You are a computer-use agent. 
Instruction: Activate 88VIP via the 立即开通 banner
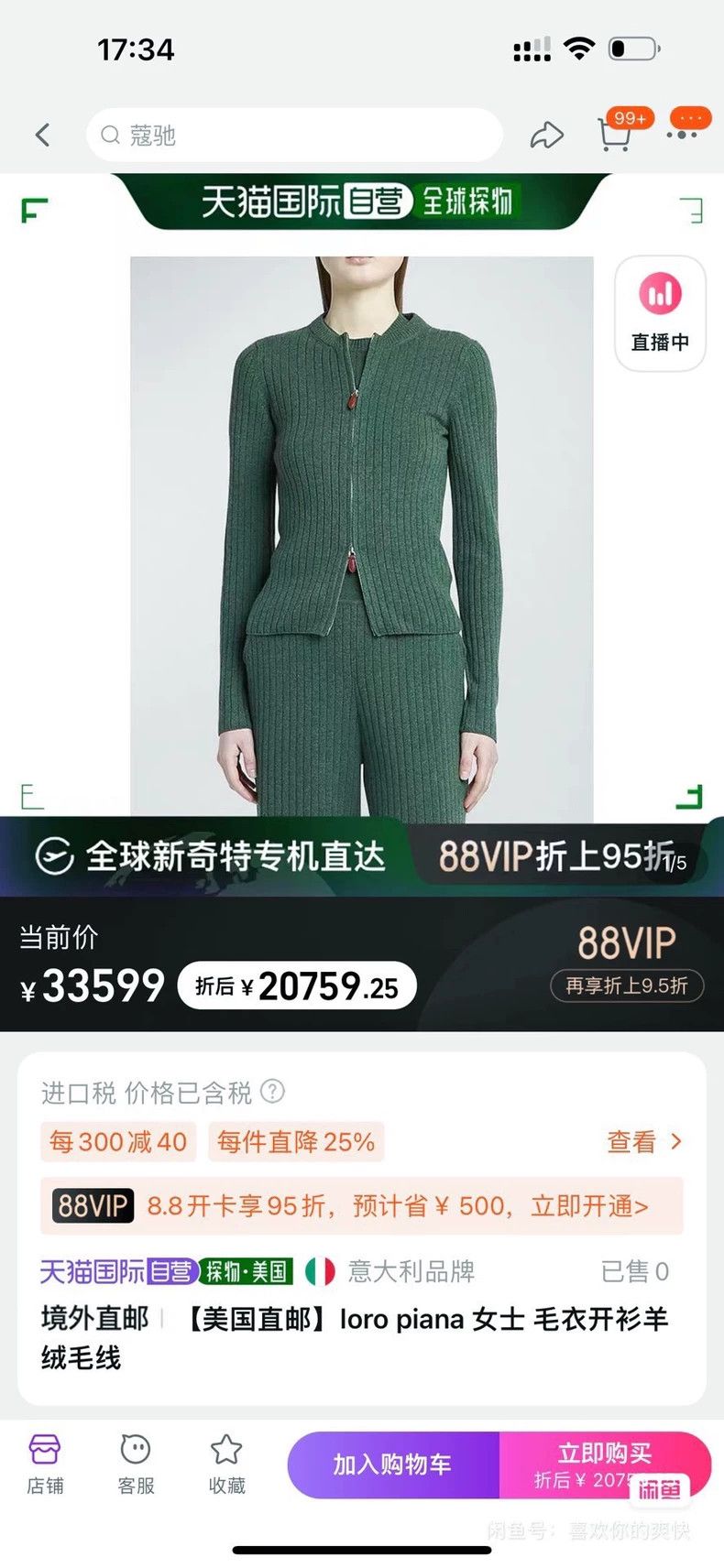[x=362, y=1205]
